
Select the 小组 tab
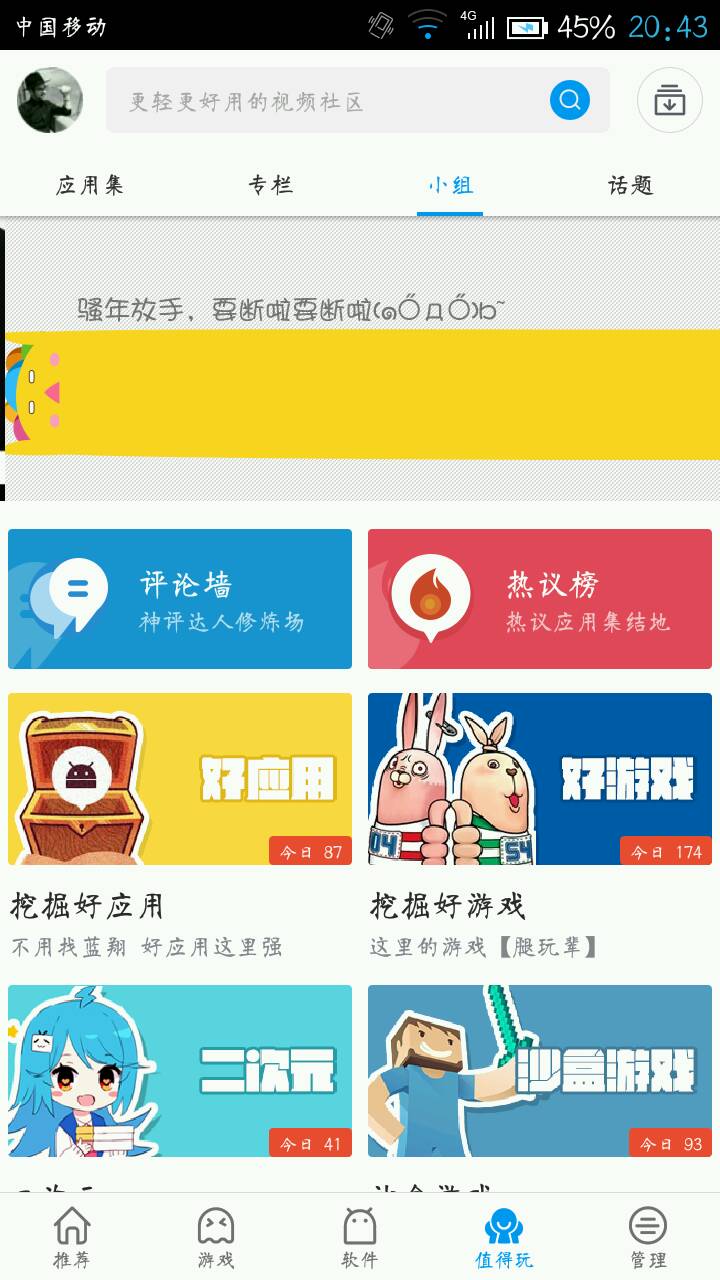(x=450, y=185)
